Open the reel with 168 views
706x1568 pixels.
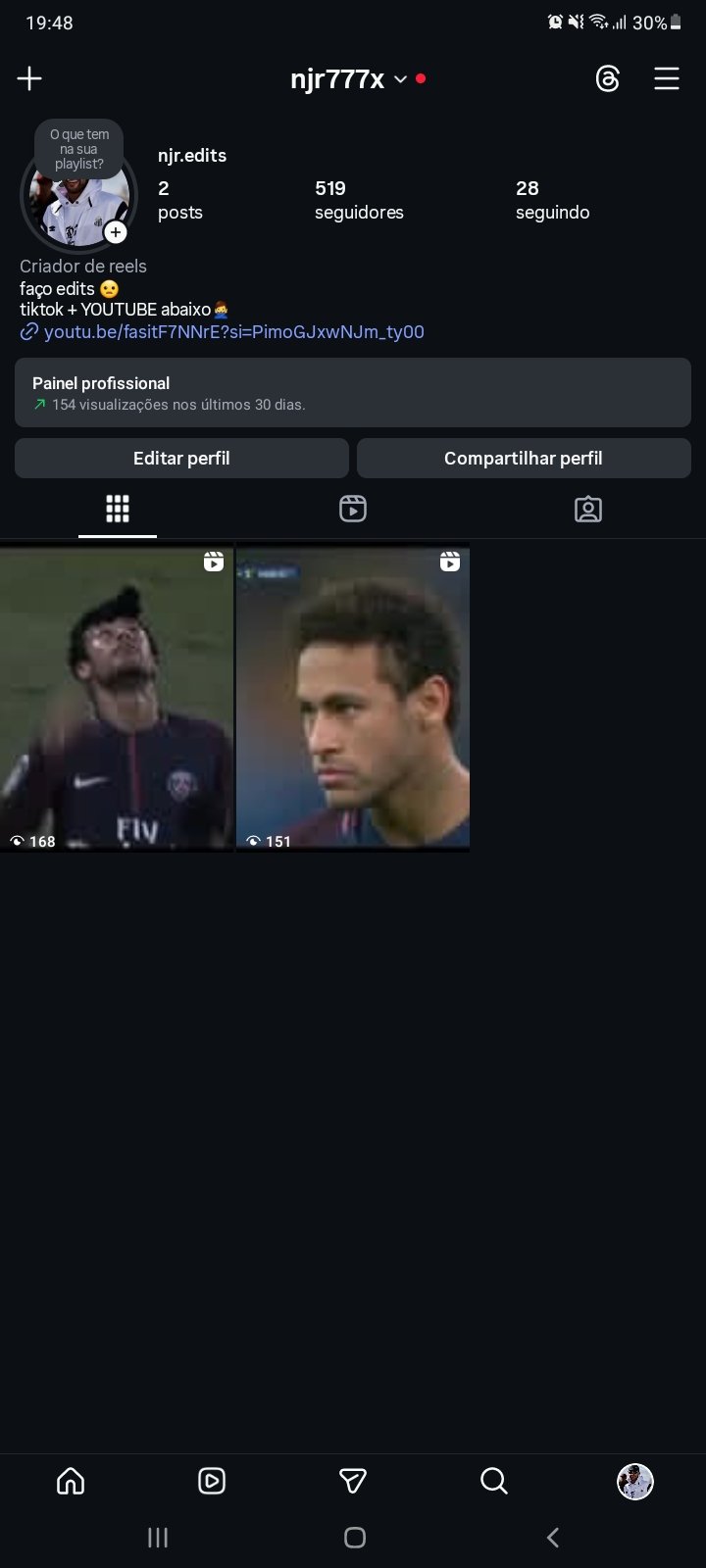tap(117, 699)
